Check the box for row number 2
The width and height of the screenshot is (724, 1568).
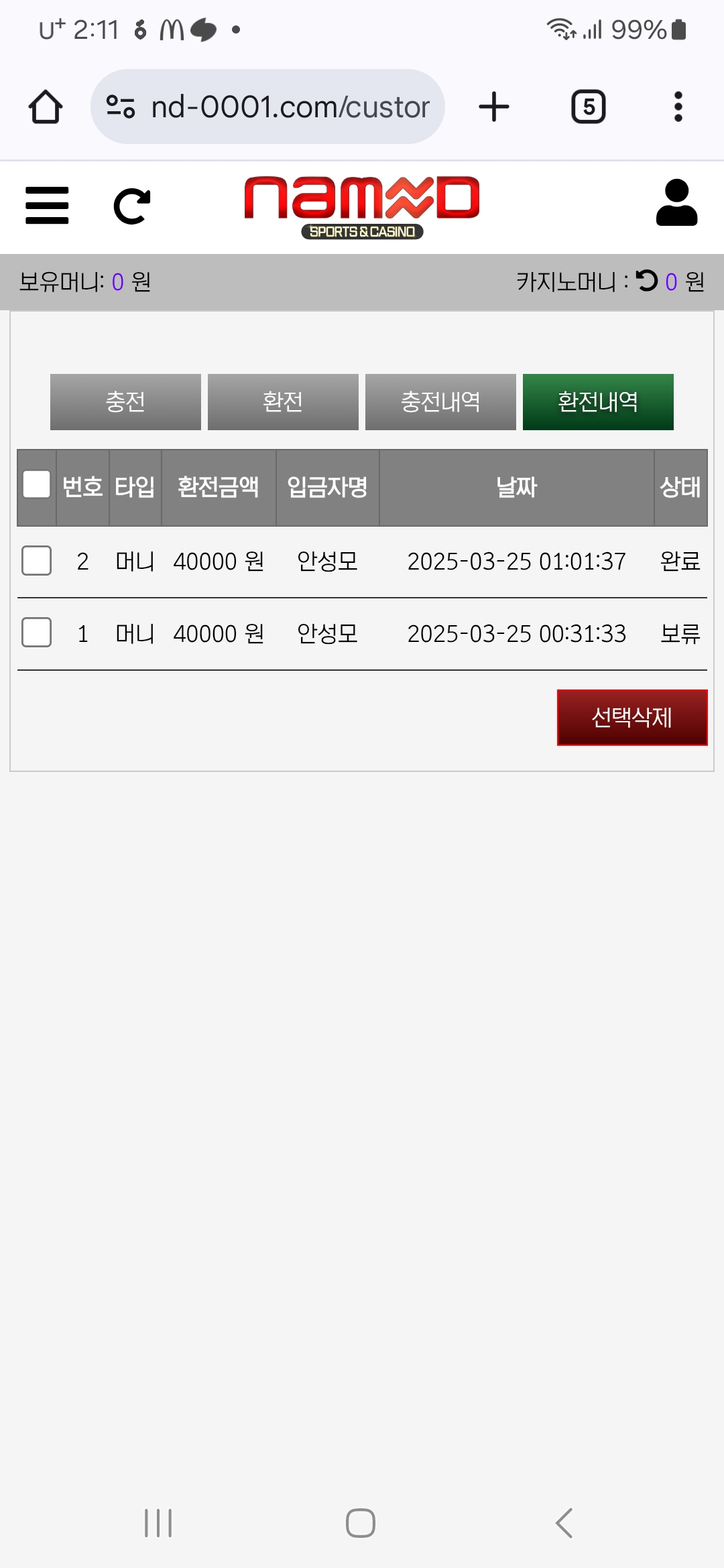(37, 560)
